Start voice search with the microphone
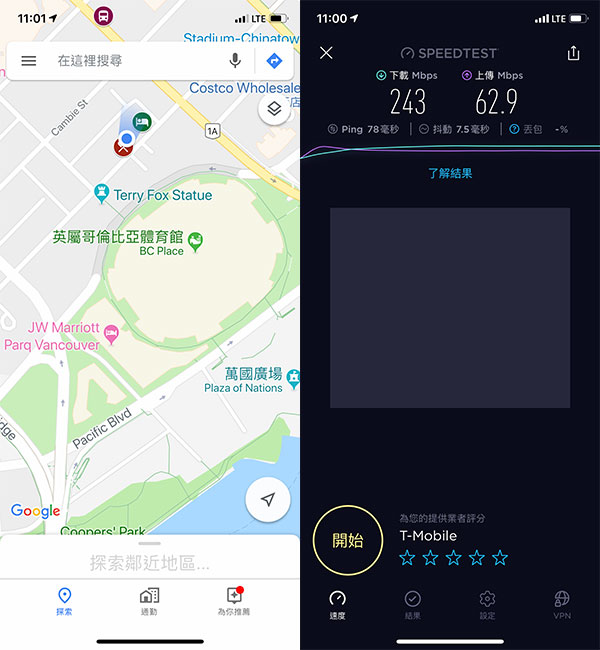600x650 pixels. coord(235,61)
